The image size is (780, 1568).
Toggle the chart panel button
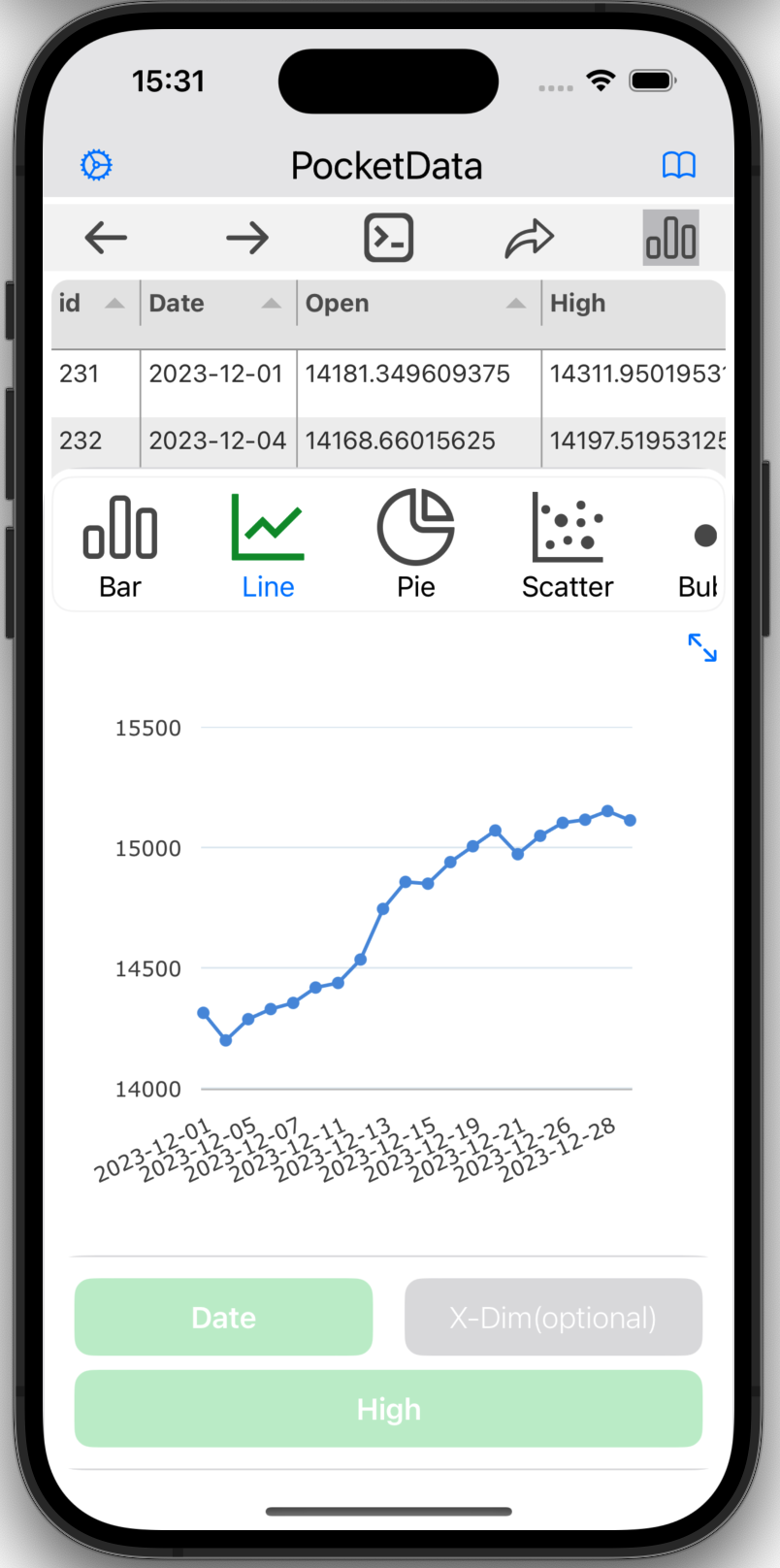point(670,238)
